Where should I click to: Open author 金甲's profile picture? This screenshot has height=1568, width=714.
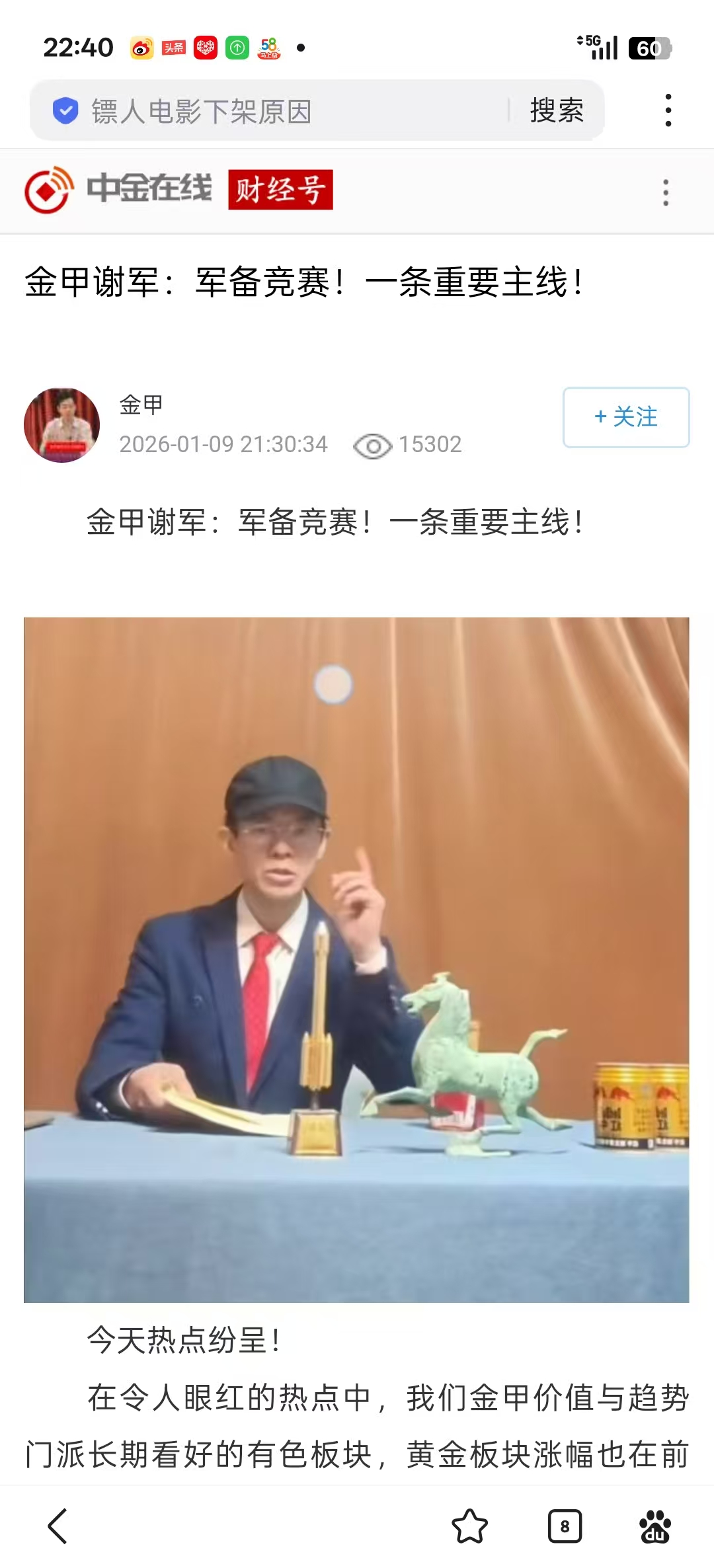[x=62, y=425]
